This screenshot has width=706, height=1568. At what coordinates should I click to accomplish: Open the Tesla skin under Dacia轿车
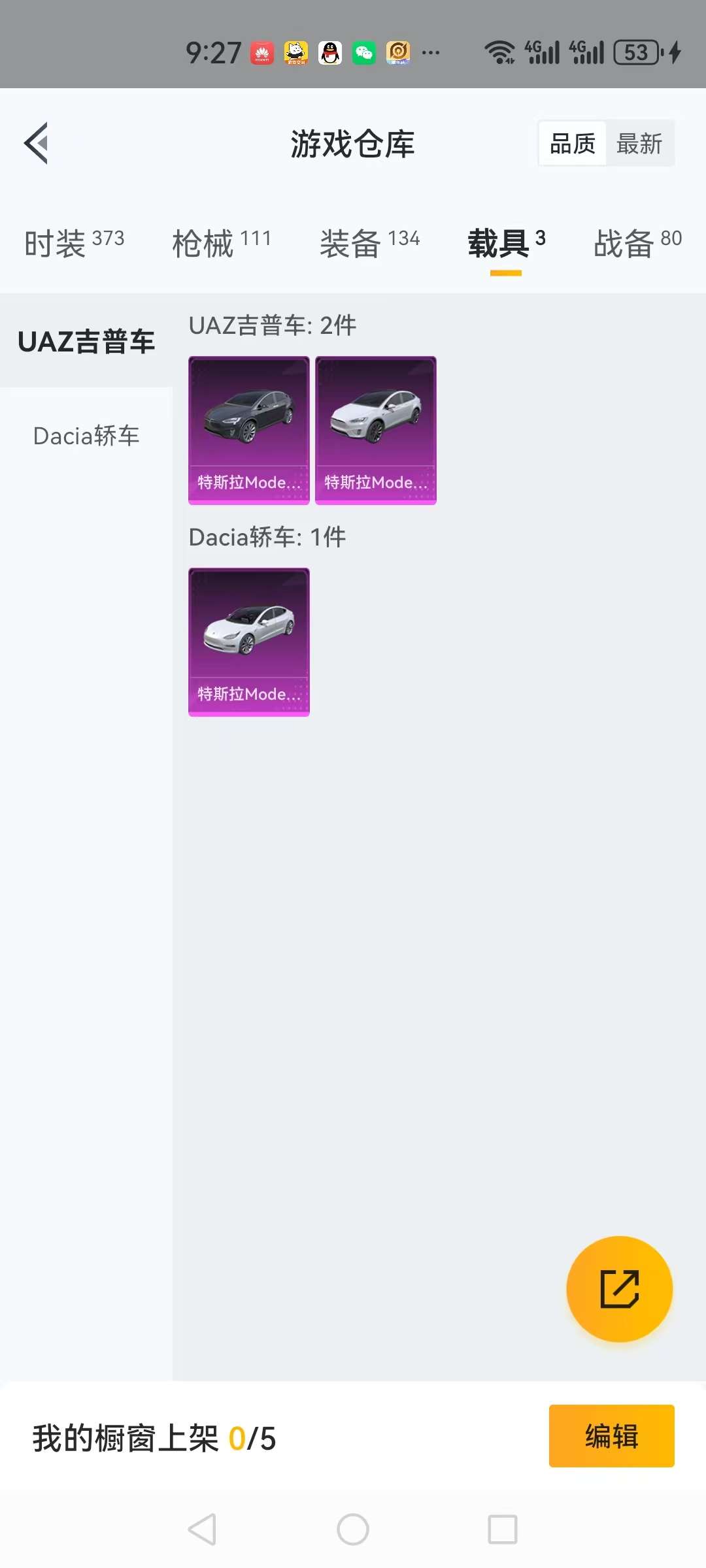[x=249, y=642]
